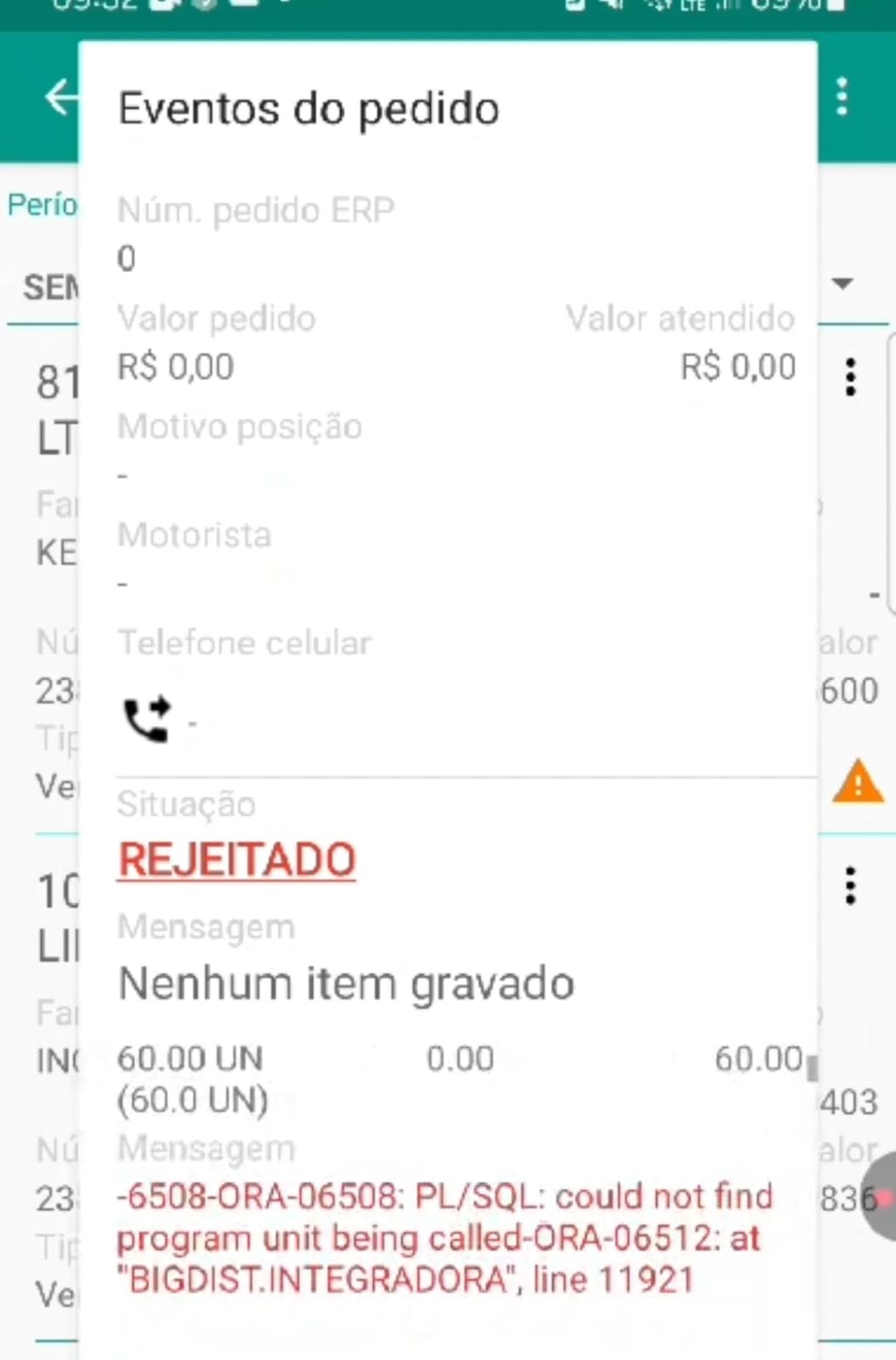
Task: Tap the orange warning triangle icon
Action: coord(858,781)
